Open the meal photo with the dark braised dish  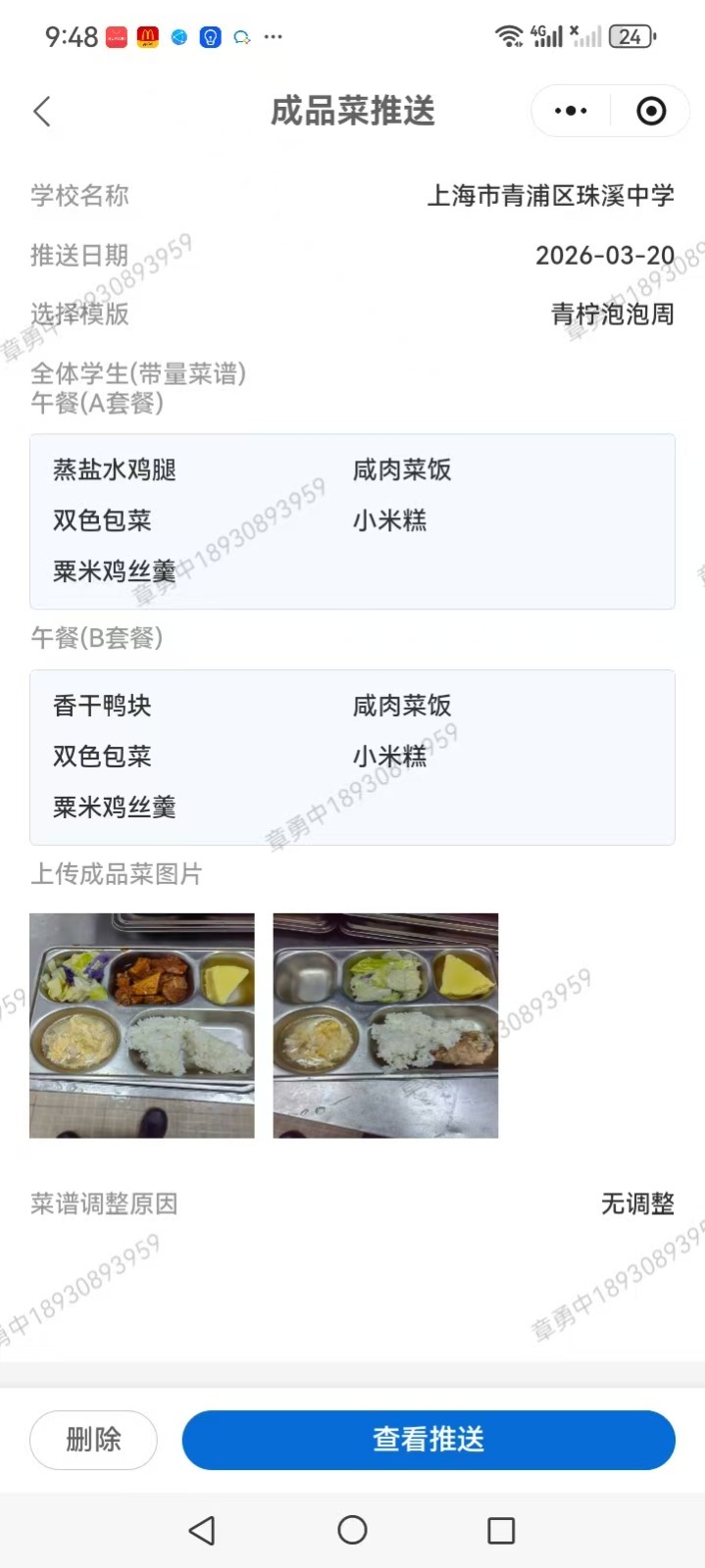(x=142, y=1025)
